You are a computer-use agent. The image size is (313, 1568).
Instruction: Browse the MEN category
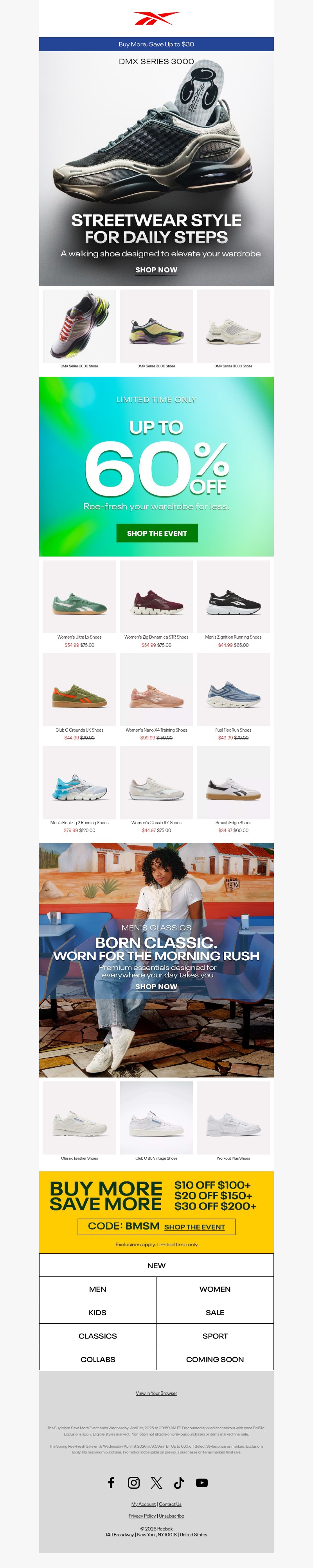97,1289
